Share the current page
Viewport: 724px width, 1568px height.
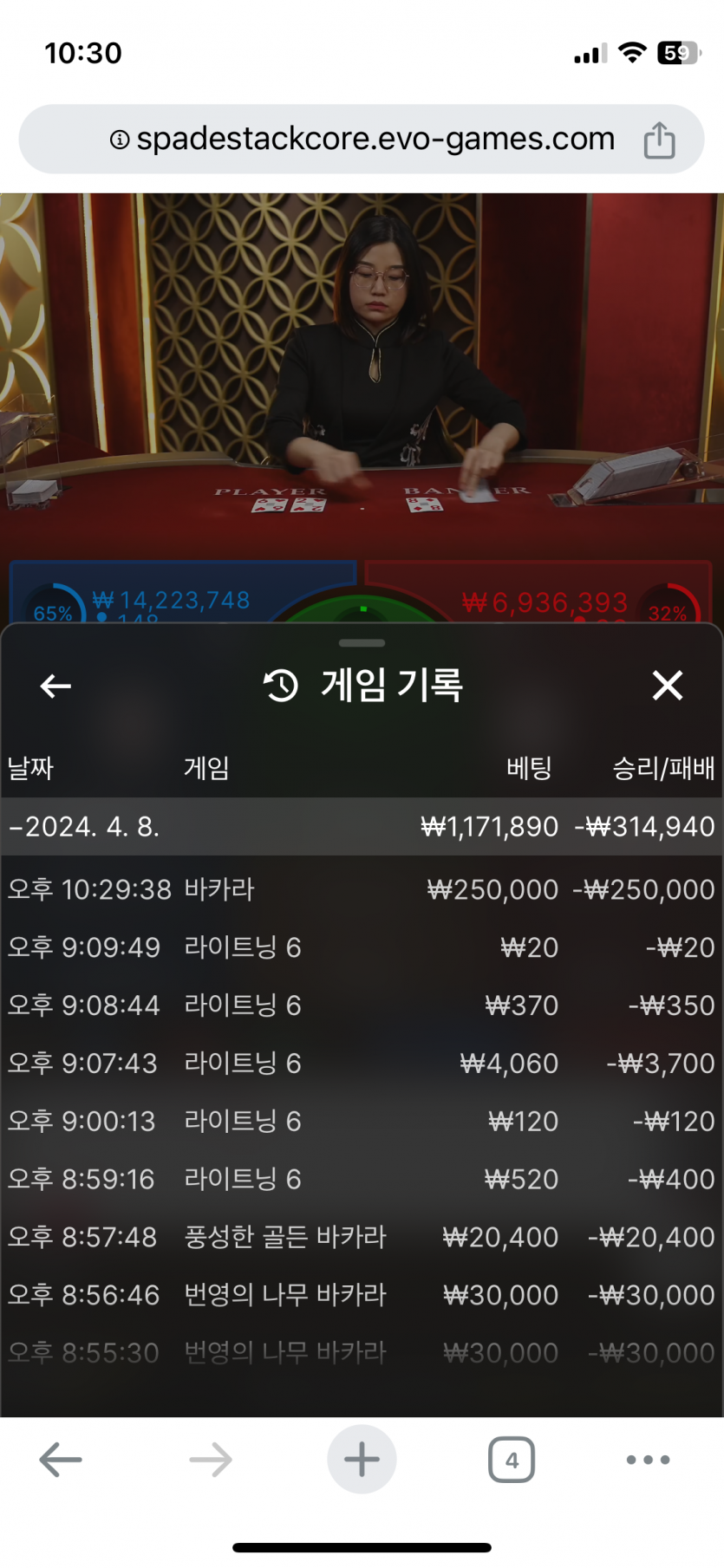(x=659, y=140)
